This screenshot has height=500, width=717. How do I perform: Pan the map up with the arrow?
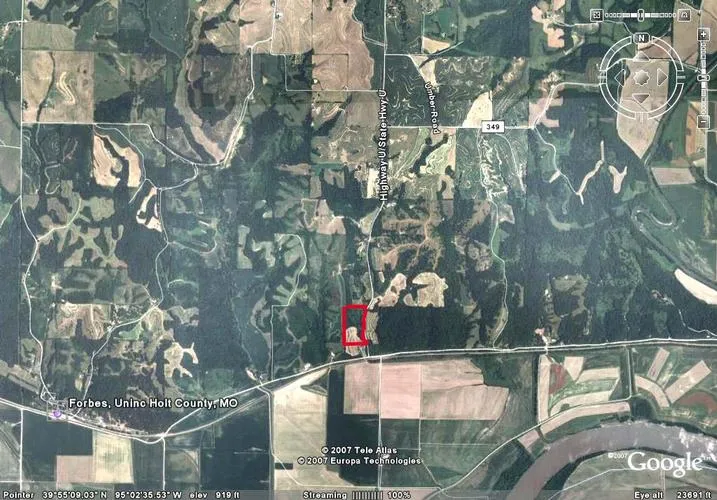click(x=641, y=56)
